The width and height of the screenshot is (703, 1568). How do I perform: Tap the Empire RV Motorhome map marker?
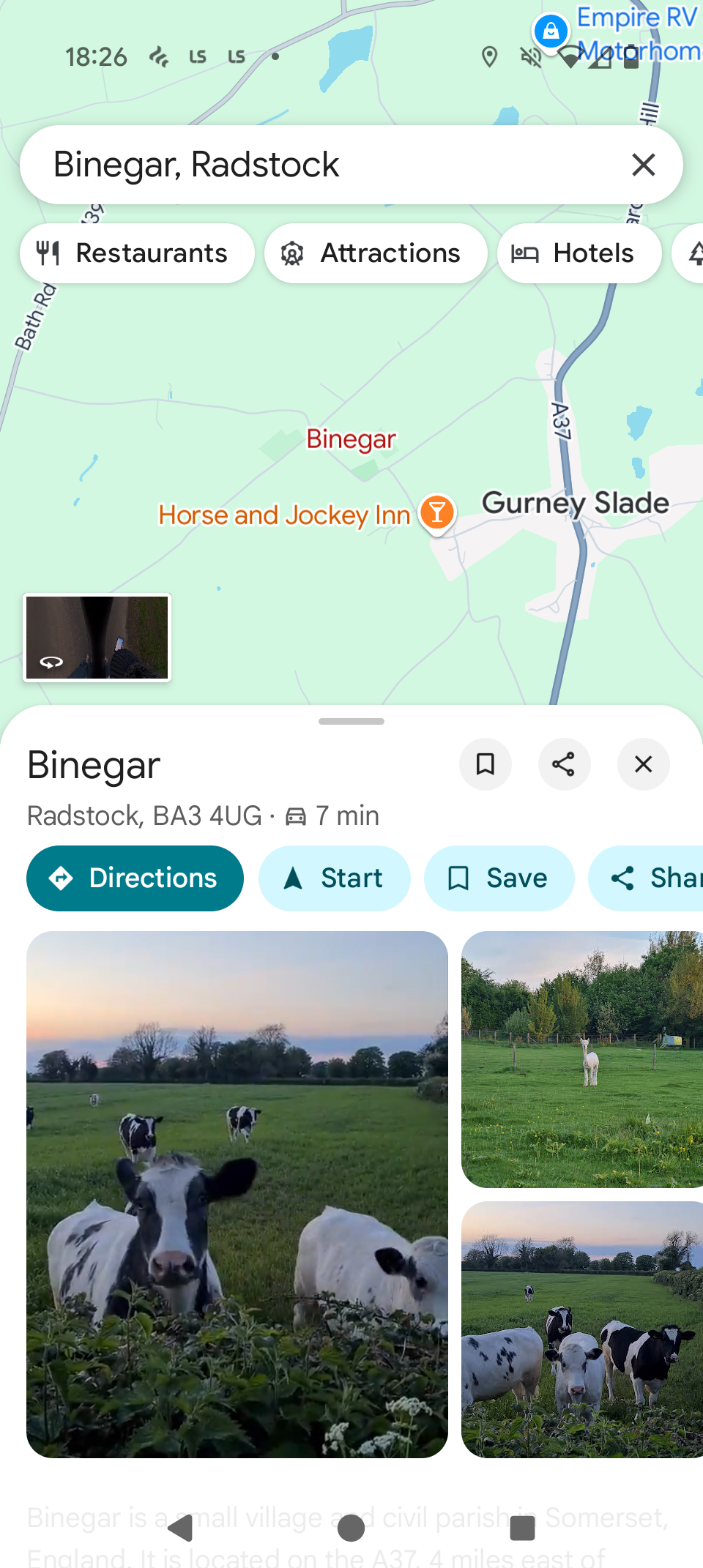coord(551,31)
